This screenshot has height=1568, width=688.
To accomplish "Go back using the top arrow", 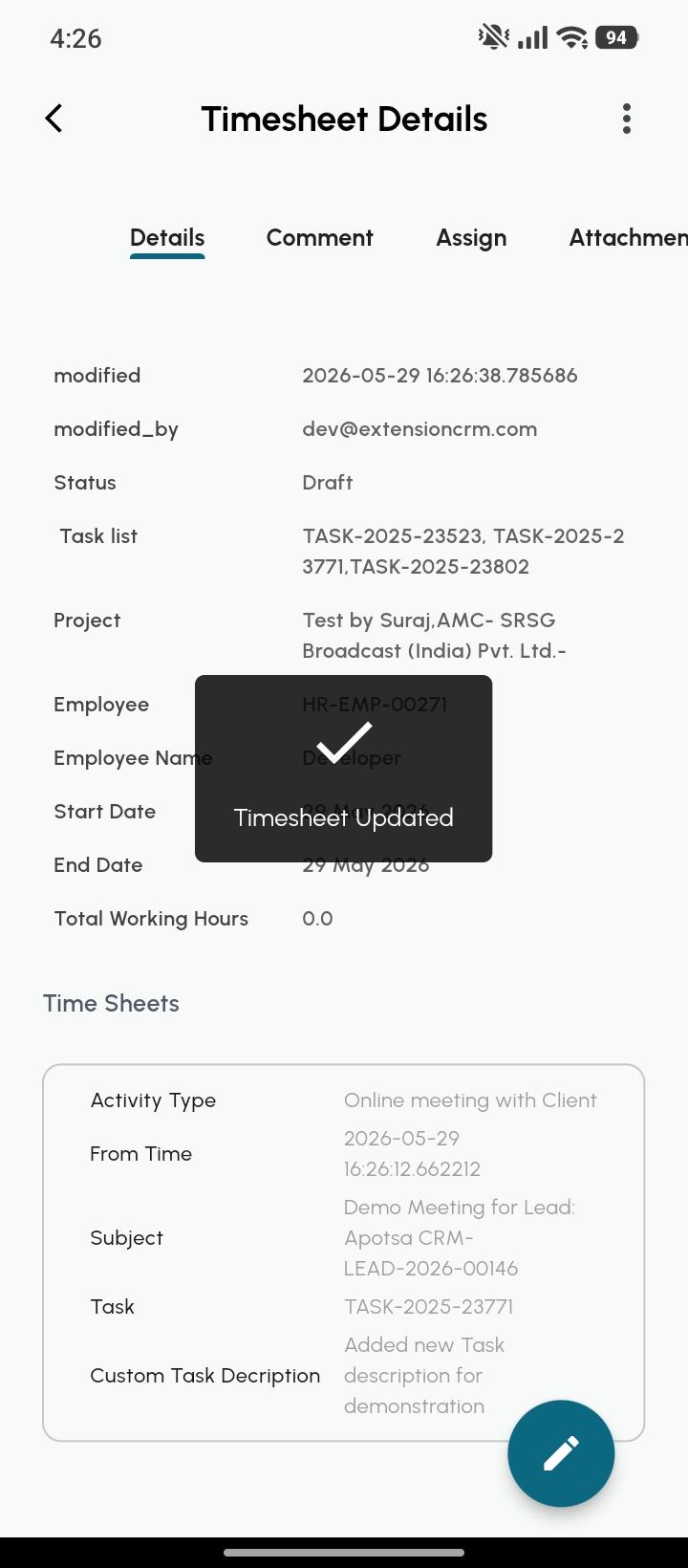I will tap(54, 119).
